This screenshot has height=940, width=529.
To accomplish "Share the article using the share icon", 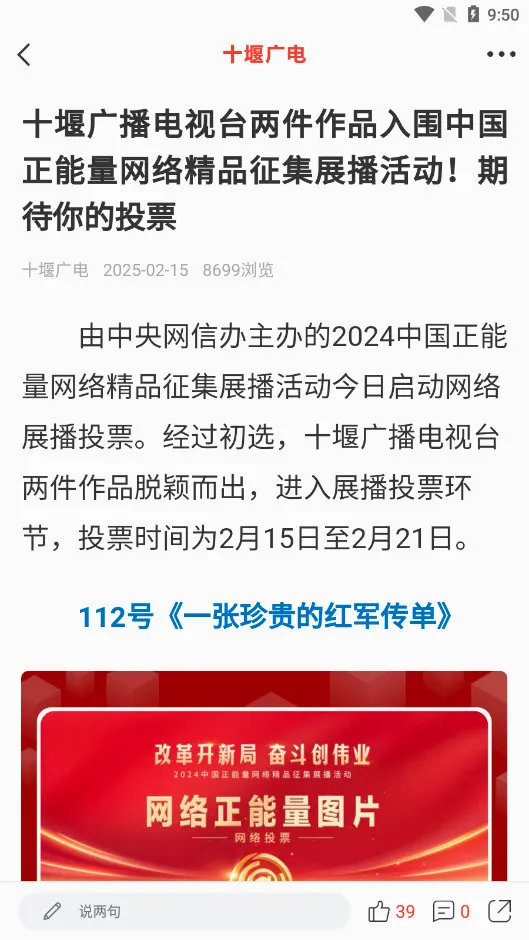I will pyautogui.click(x=500, y=911).
